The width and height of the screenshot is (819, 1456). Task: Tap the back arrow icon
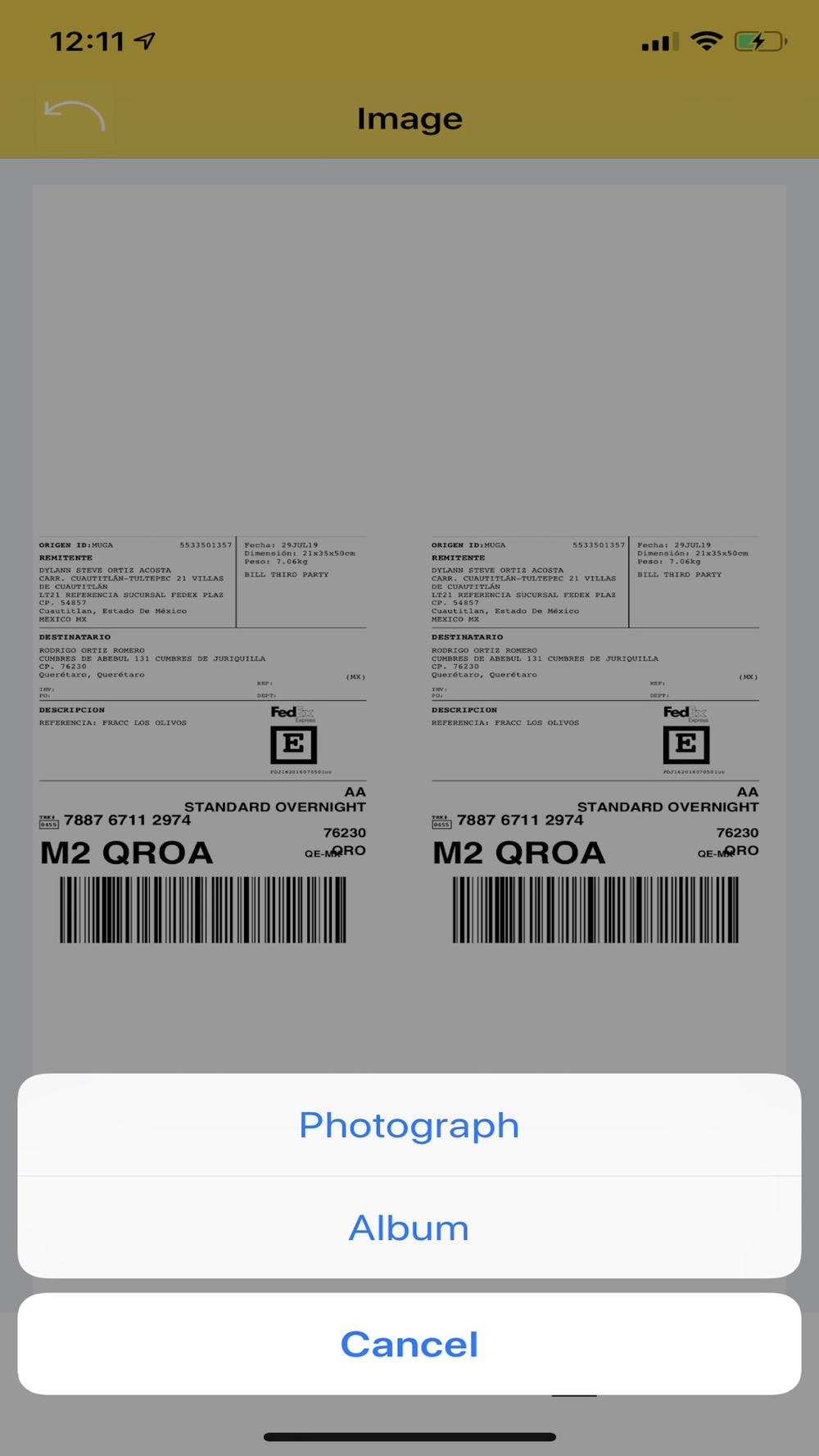pos(75,116)
